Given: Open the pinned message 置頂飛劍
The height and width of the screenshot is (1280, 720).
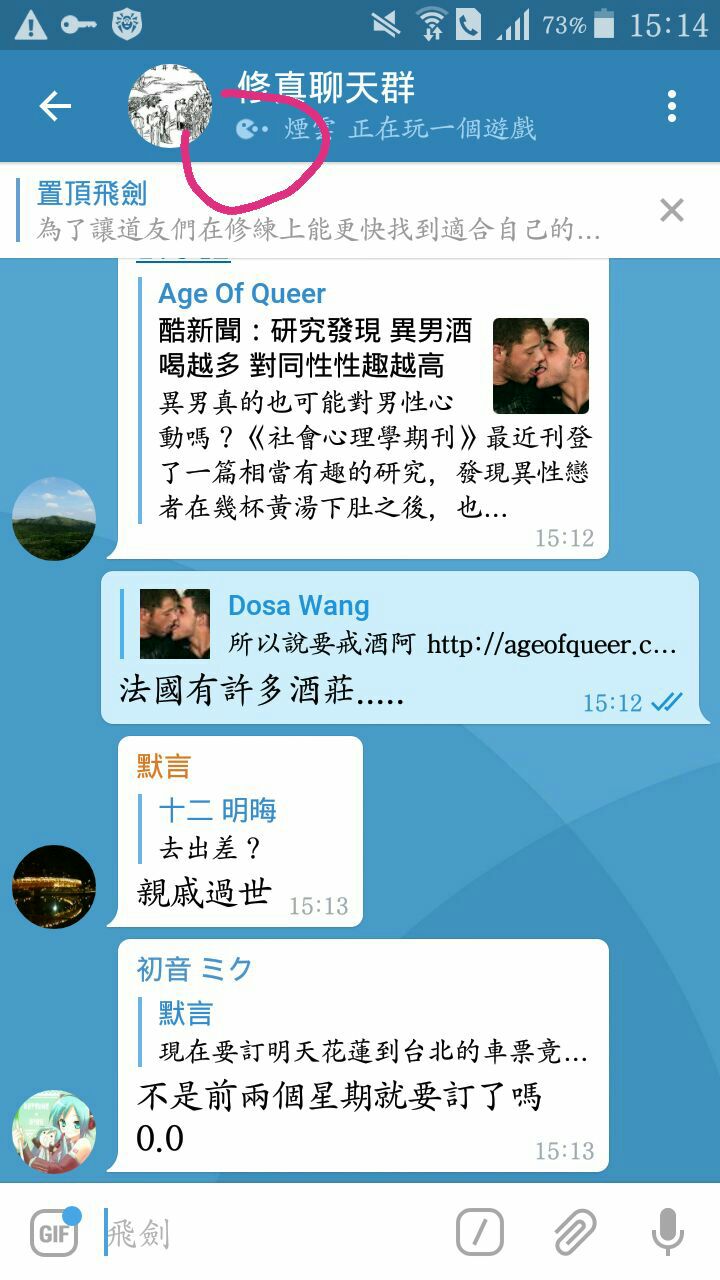Looking at the screenshot, I should click(320, 210).
